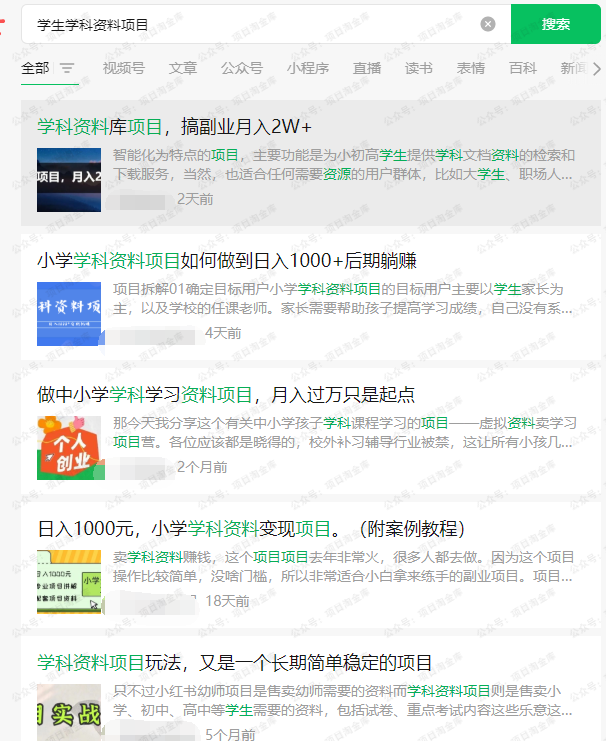Switch to the 表情 tab
Image resolution: width=606 pixels, height=741 pixels.
471,68
